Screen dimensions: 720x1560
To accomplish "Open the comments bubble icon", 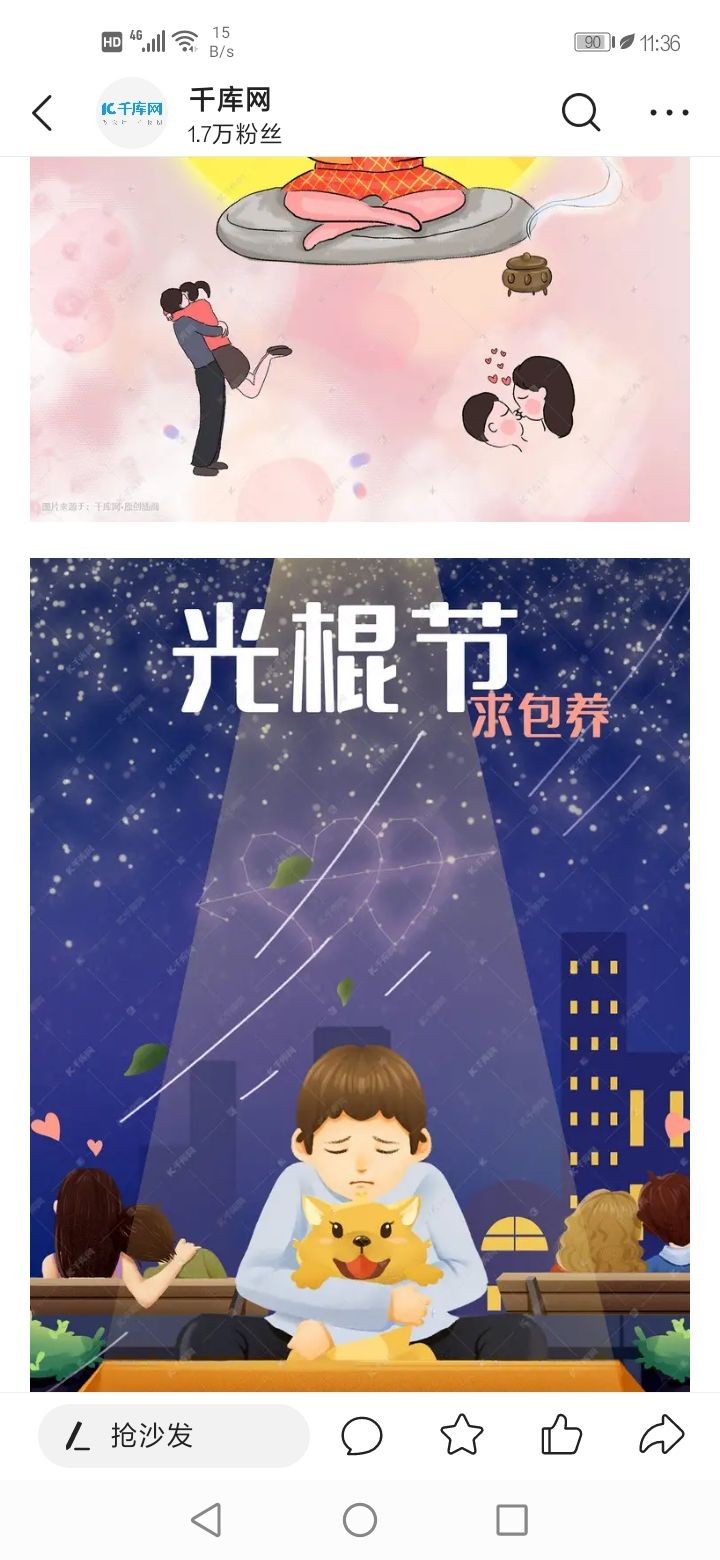I will coord(362,1436).
